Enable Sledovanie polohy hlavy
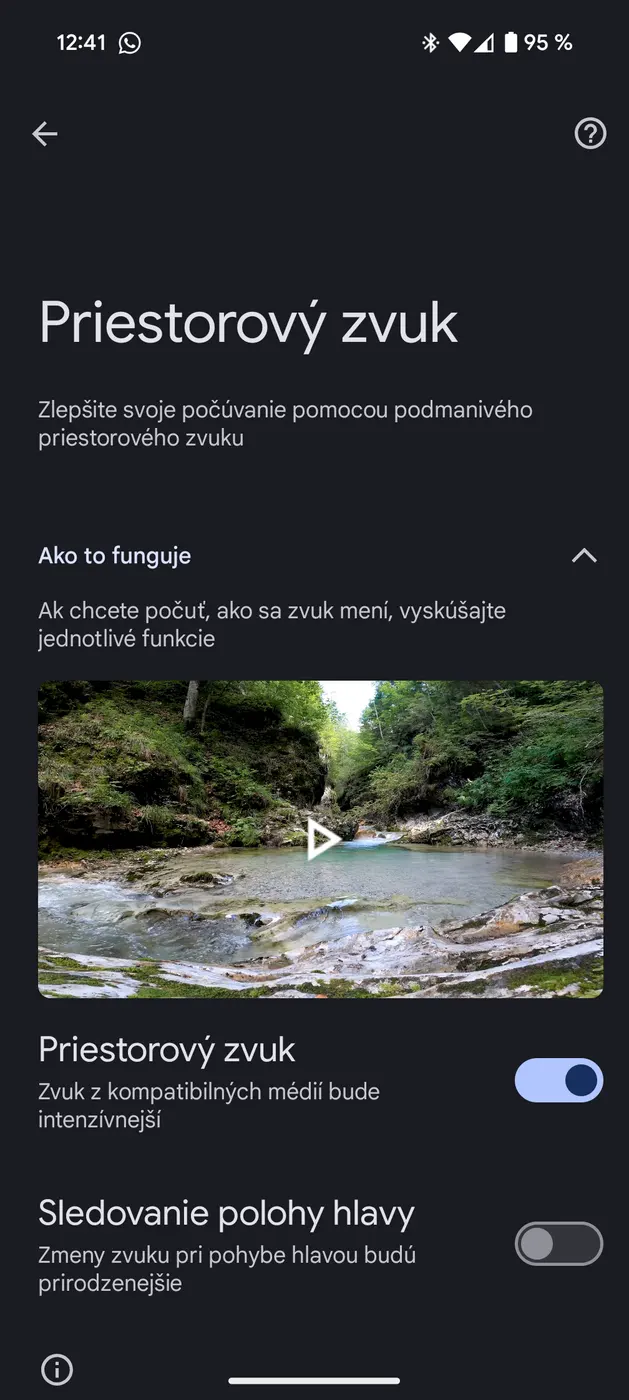Image resolution: width=629 pixels, height=1400 pixels. 558,1244
